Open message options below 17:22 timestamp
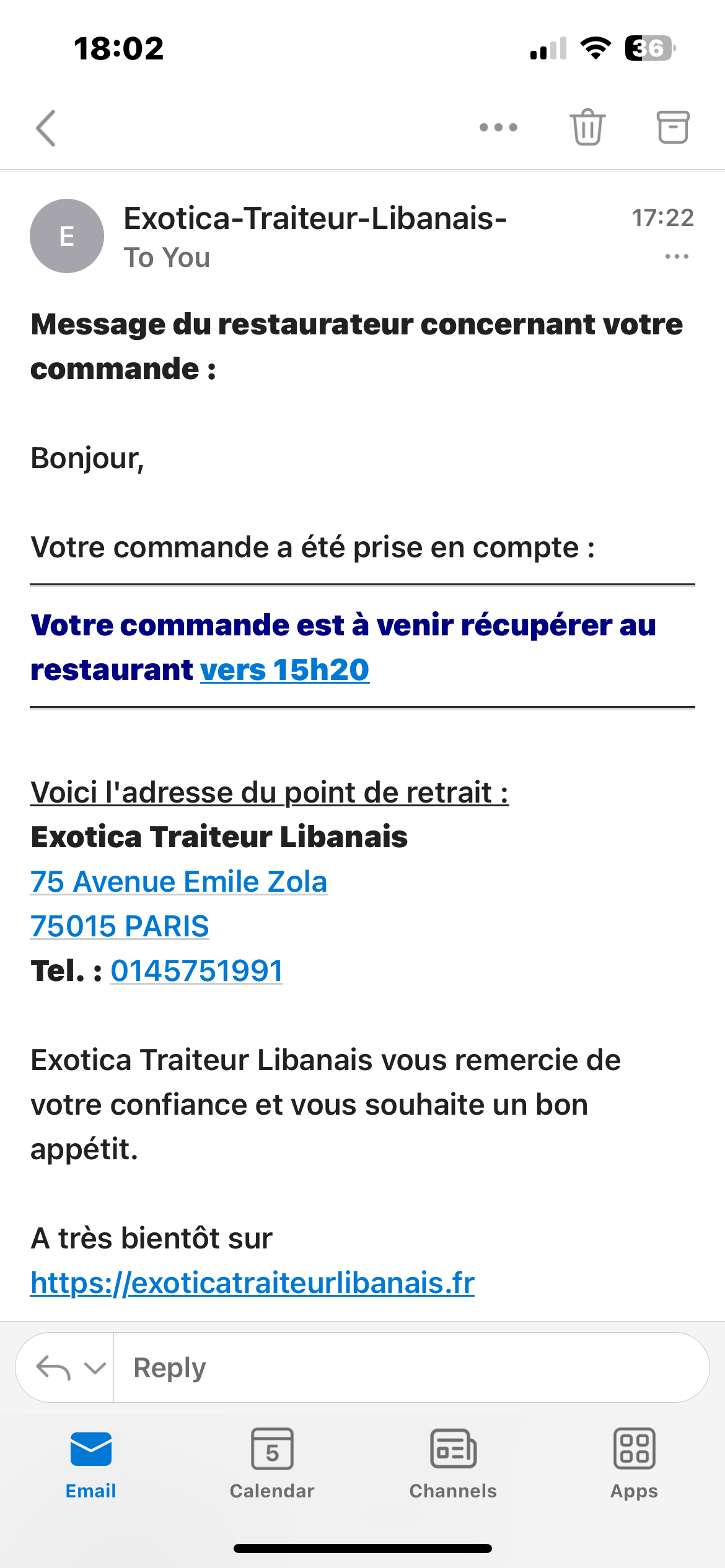This screenshot has height=1568, width=725. [676, 256]
